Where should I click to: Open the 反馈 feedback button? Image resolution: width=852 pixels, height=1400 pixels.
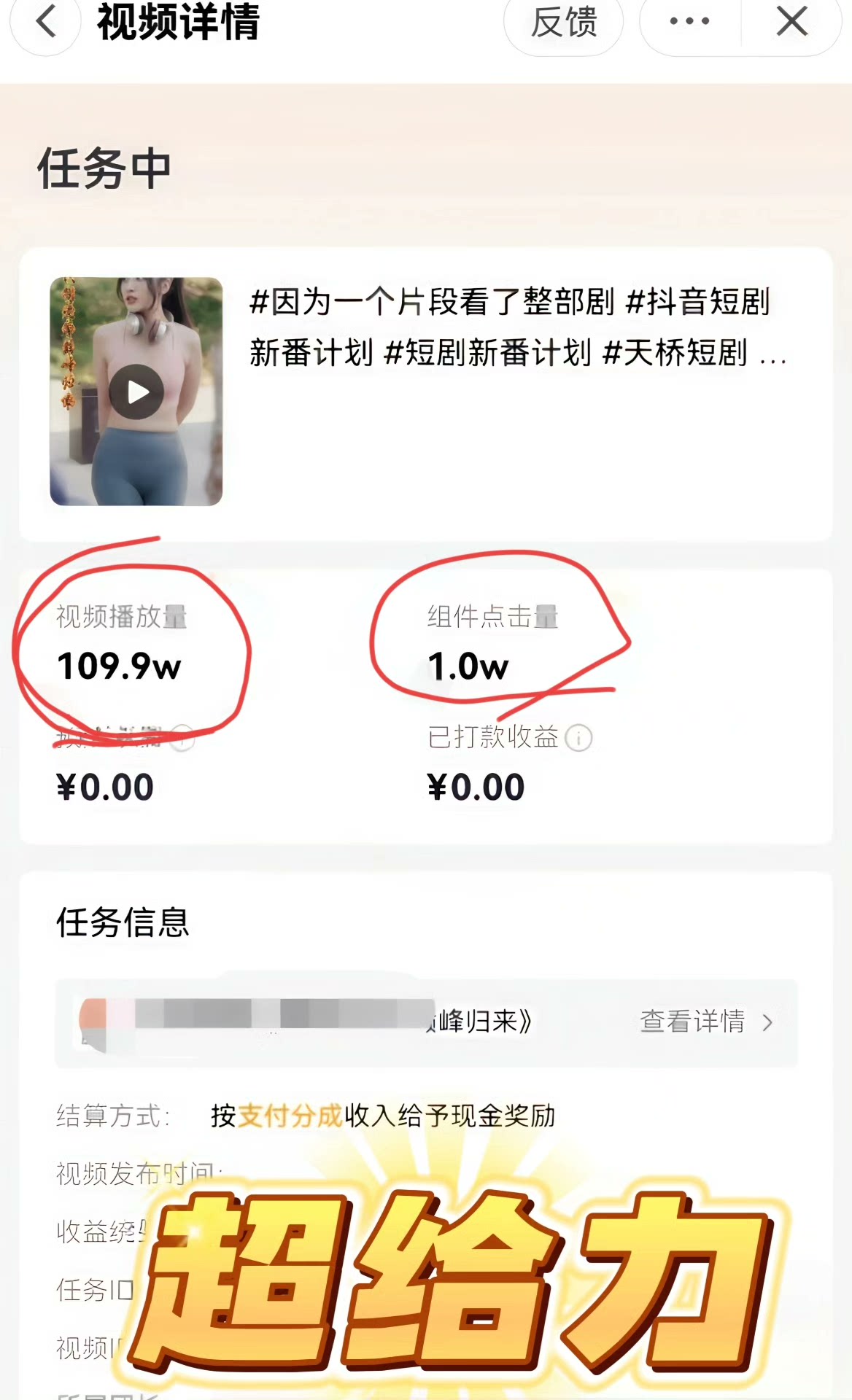(x=563, y=22)
